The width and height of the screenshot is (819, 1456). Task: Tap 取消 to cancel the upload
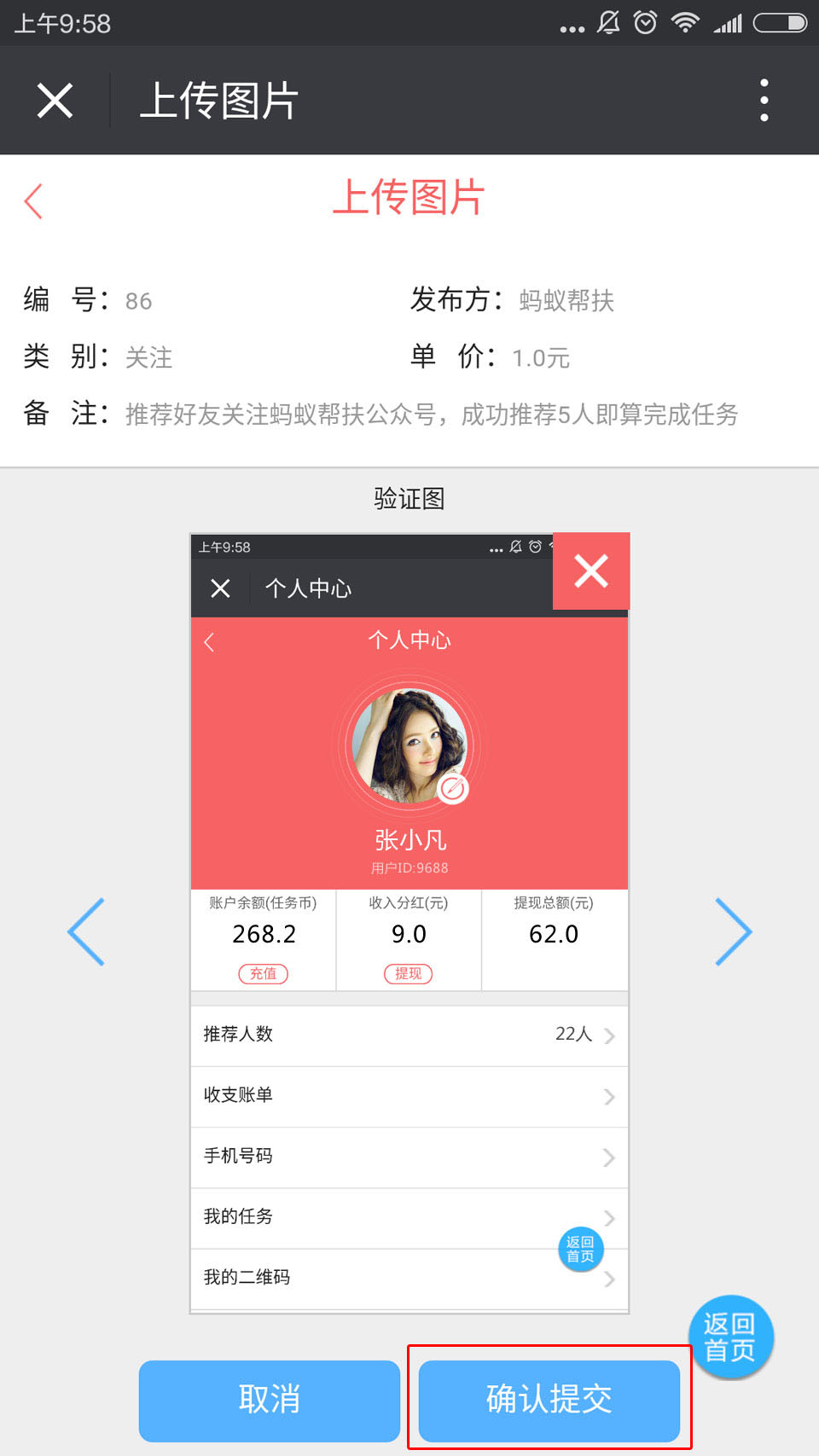click(270, 1400)
